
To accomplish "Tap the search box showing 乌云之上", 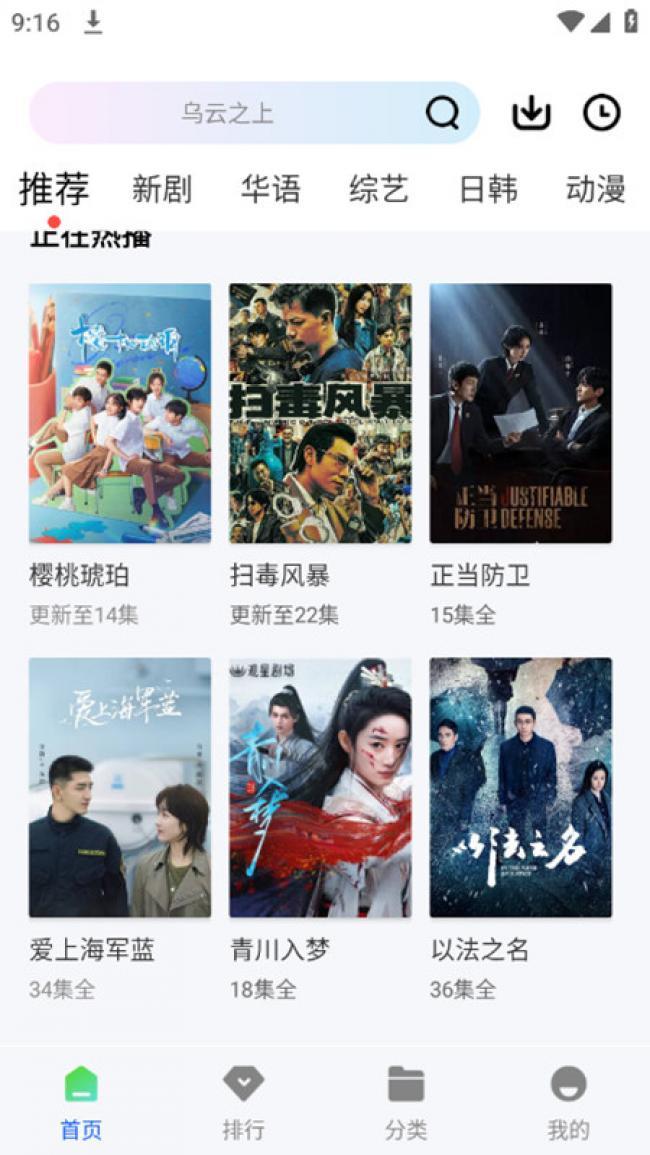I will (254, 113).
